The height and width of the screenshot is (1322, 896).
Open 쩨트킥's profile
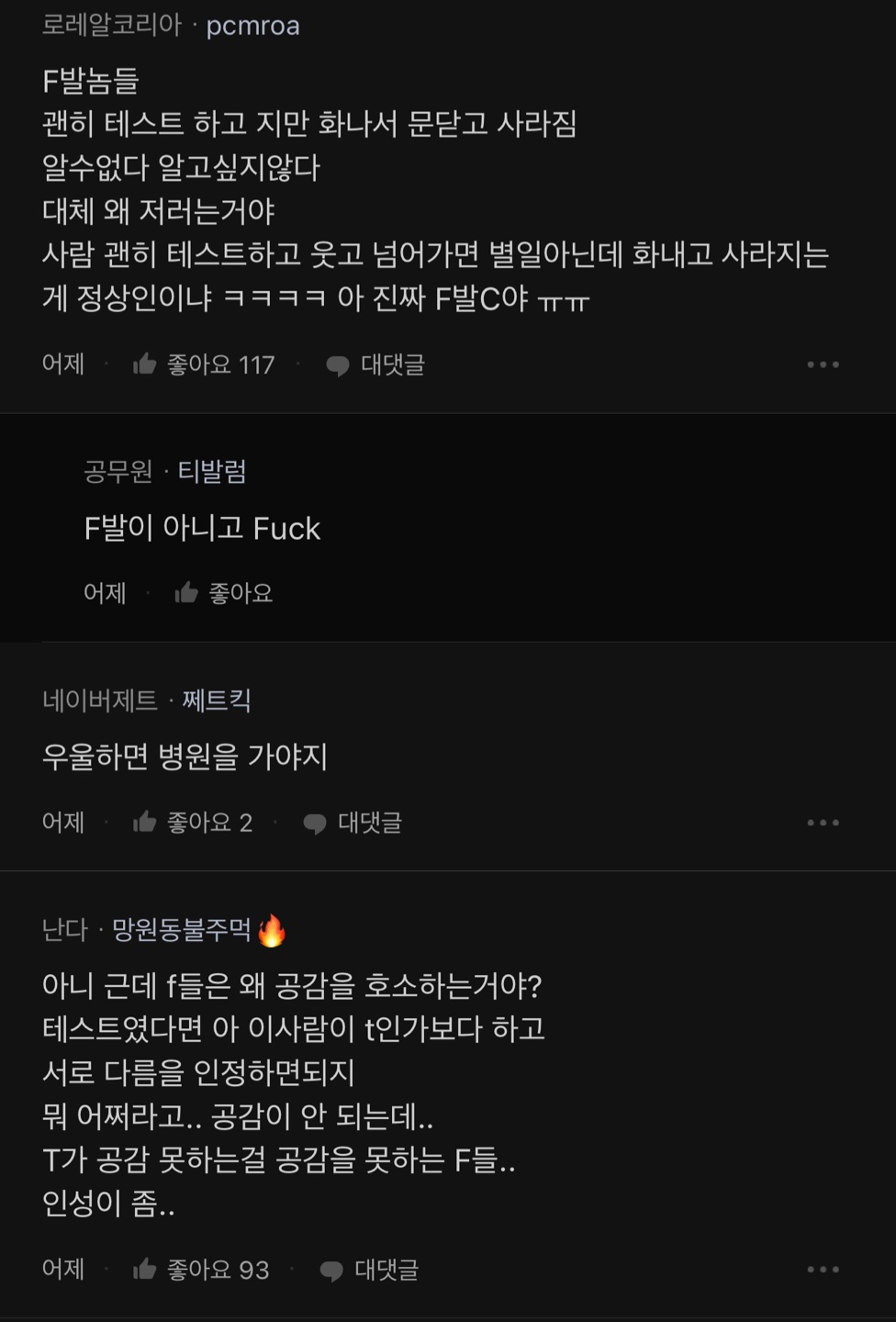216,701
